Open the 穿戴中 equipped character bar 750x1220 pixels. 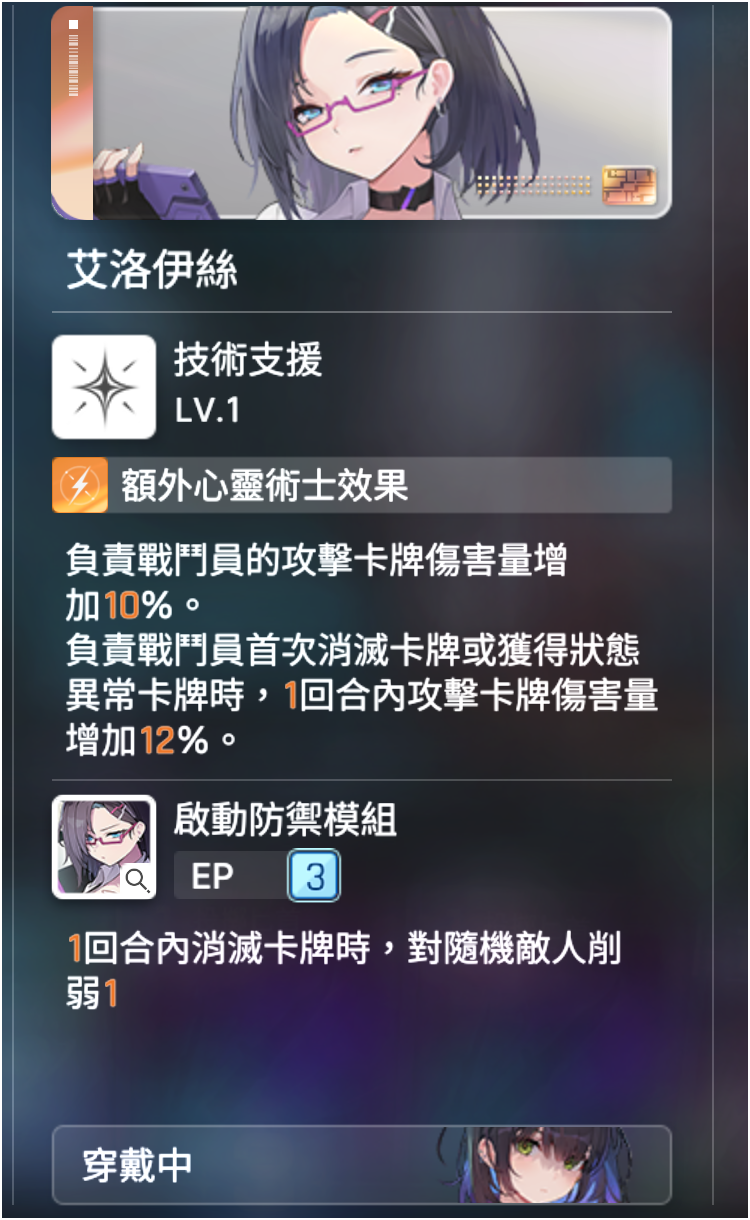coord(360,1165)
